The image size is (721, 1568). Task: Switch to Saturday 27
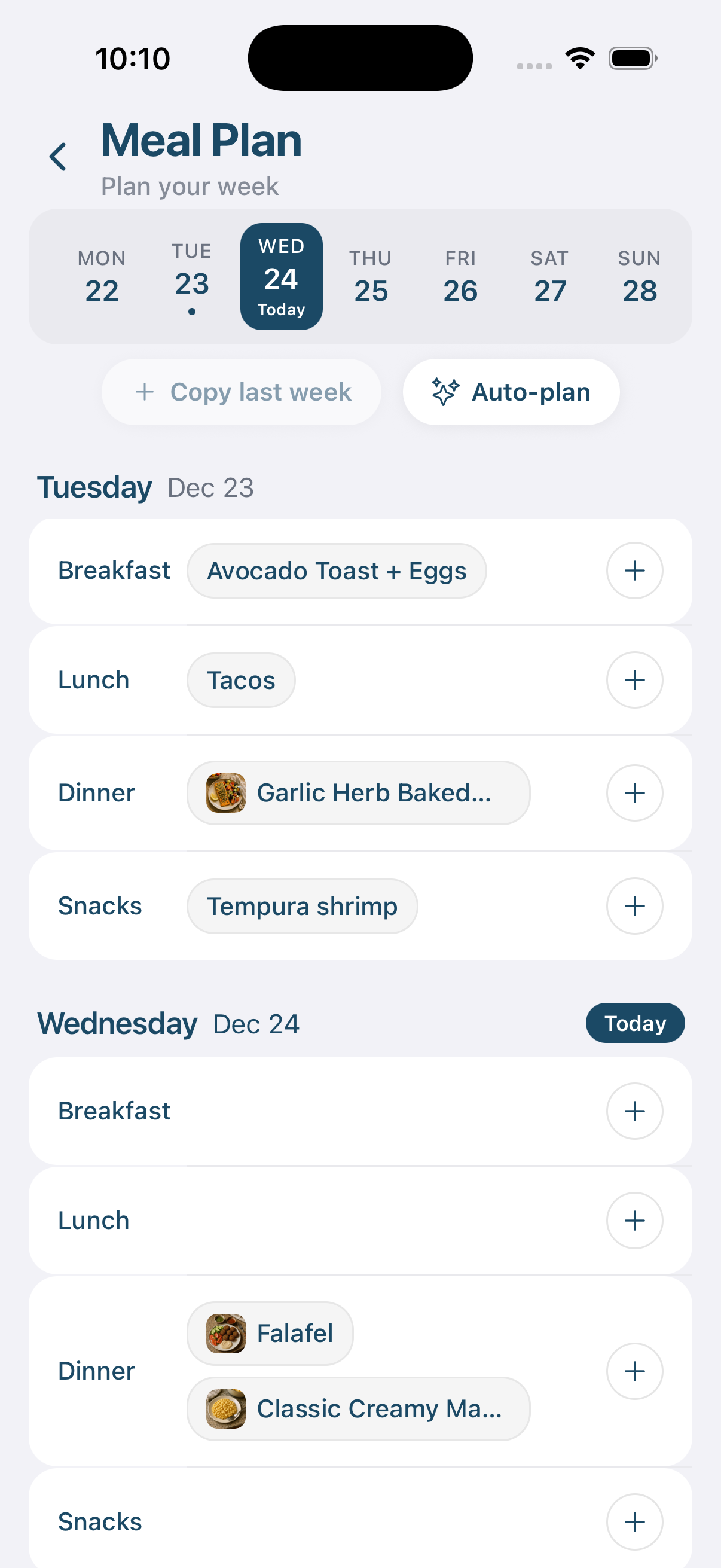point(549,275)
